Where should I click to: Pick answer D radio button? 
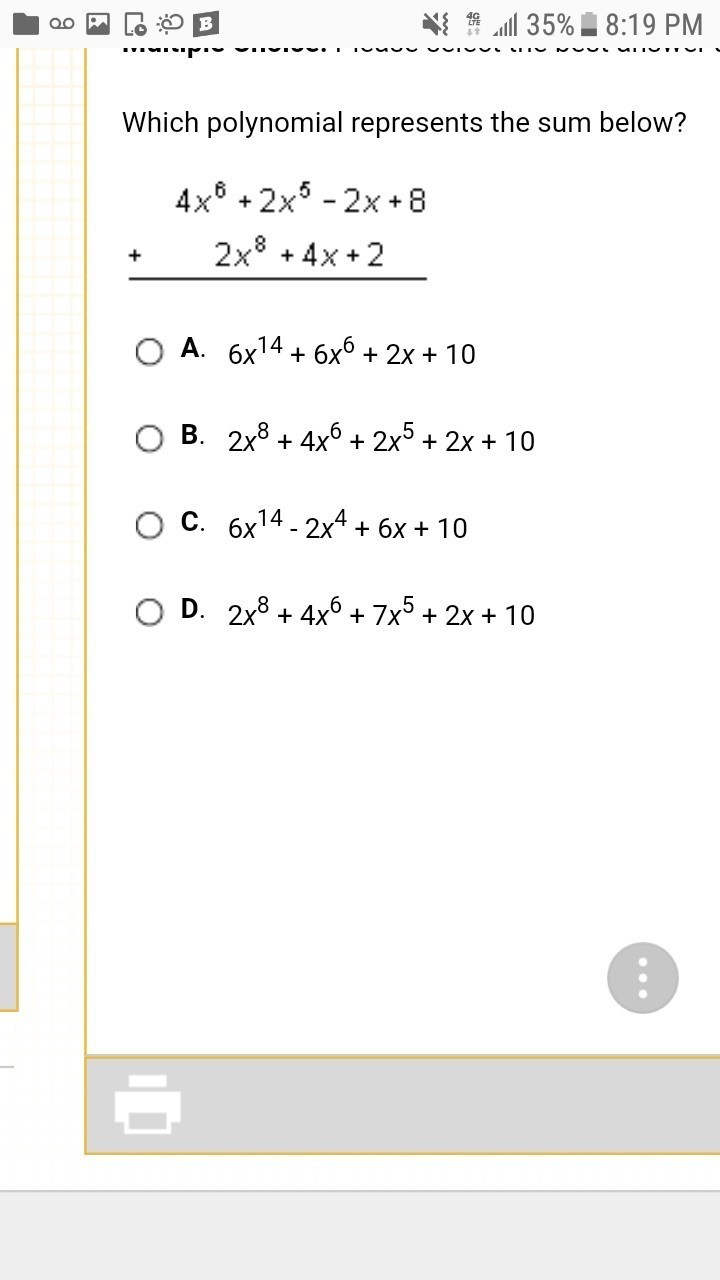coord(149,613)
